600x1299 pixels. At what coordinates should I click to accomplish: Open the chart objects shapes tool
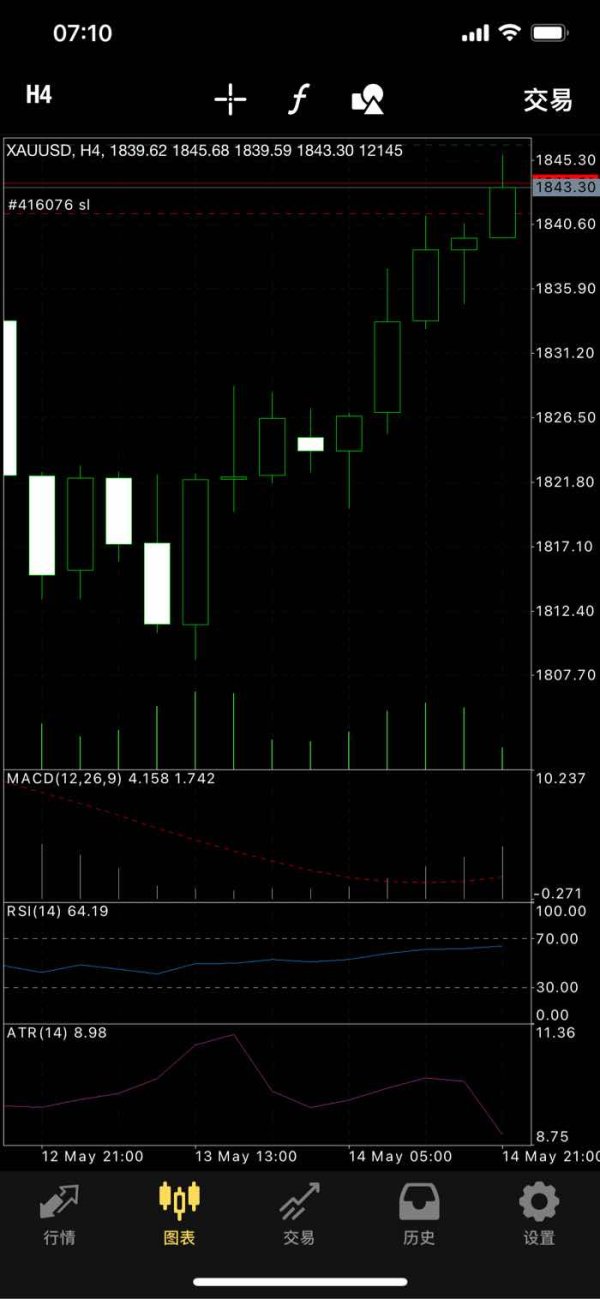[x=367, y=99]
